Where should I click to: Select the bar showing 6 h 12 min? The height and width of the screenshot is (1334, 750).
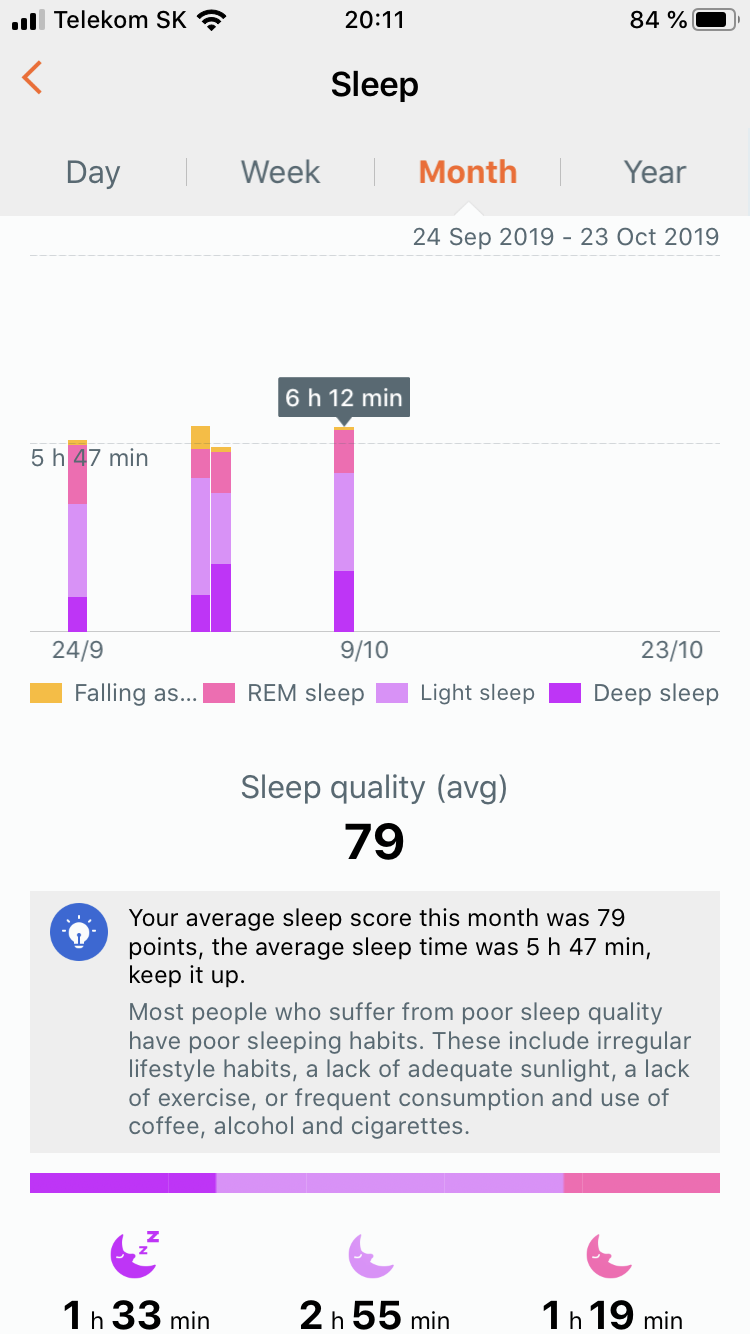(x=344, y=530)
